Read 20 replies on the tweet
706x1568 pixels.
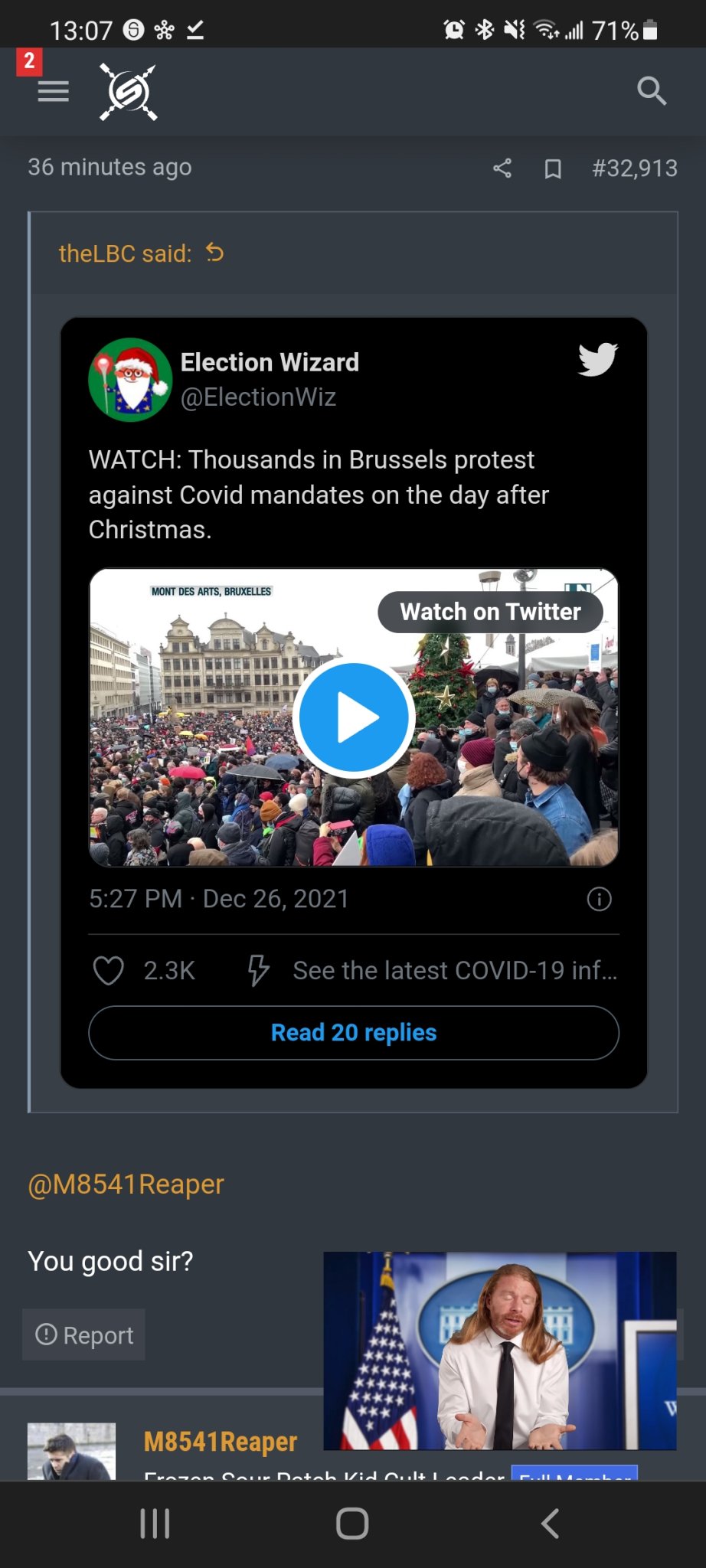coord(354,1033)
